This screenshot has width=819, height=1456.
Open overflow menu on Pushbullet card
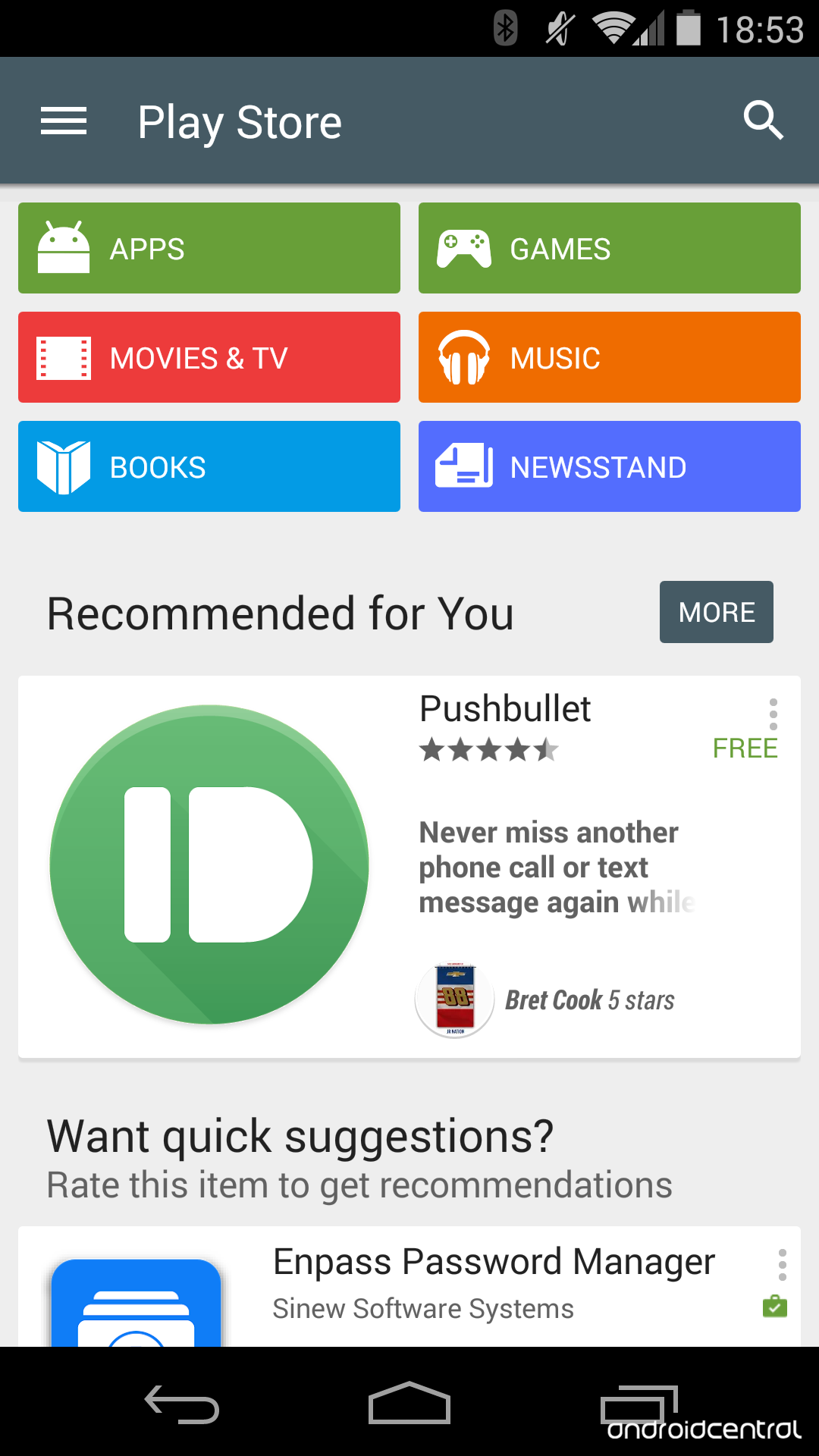773,714
